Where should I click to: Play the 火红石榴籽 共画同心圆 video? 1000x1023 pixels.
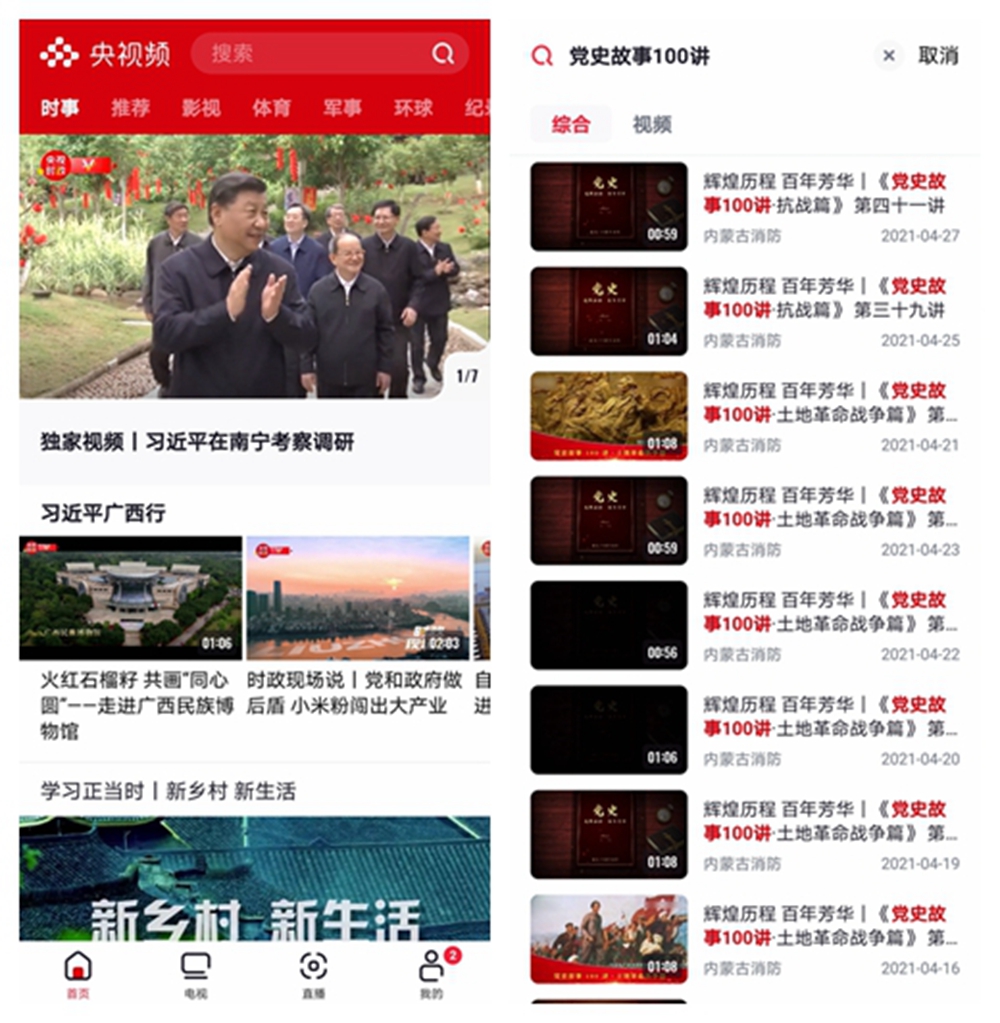click(130, 598)
